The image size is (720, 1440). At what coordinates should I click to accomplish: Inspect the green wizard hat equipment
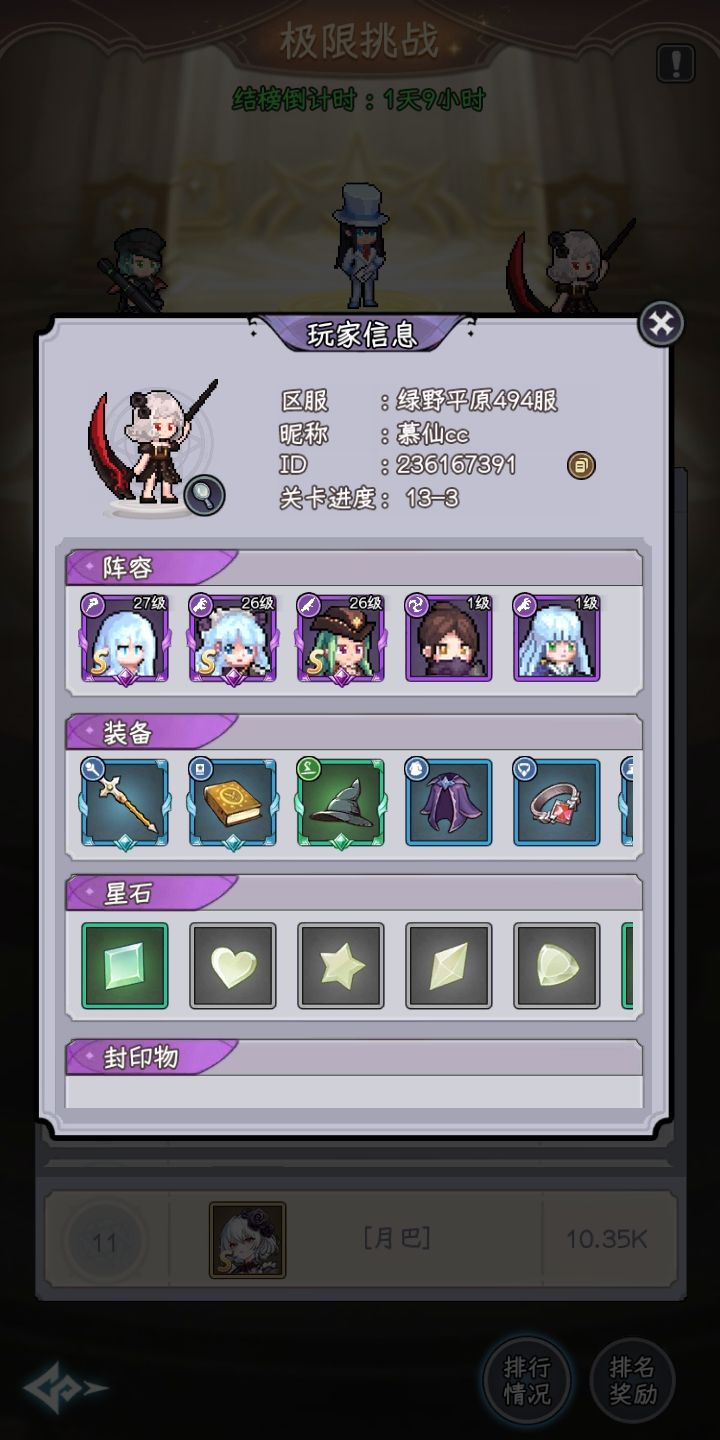coord(340,803)
